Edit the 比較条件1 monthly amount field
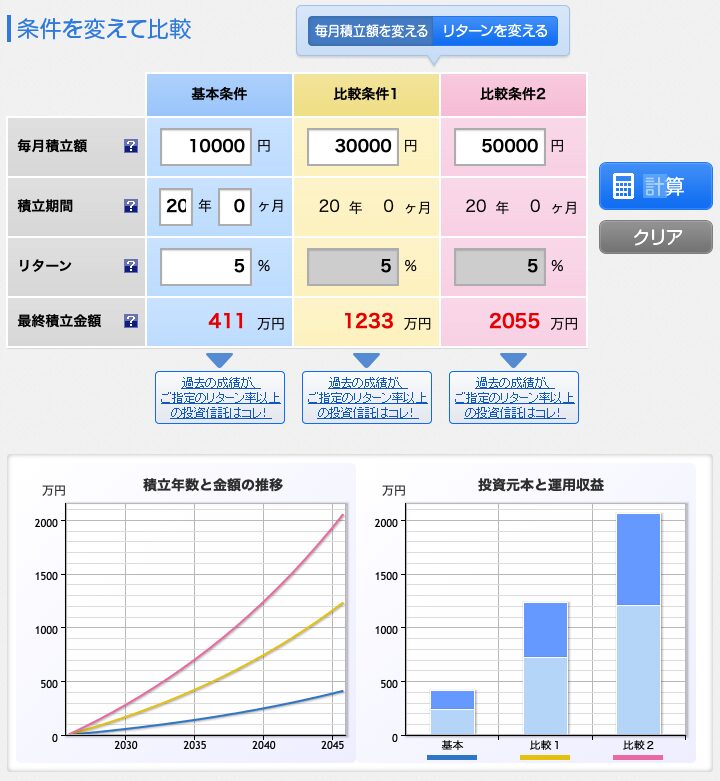Screen dimensions: 720x781 click(352, 146)
